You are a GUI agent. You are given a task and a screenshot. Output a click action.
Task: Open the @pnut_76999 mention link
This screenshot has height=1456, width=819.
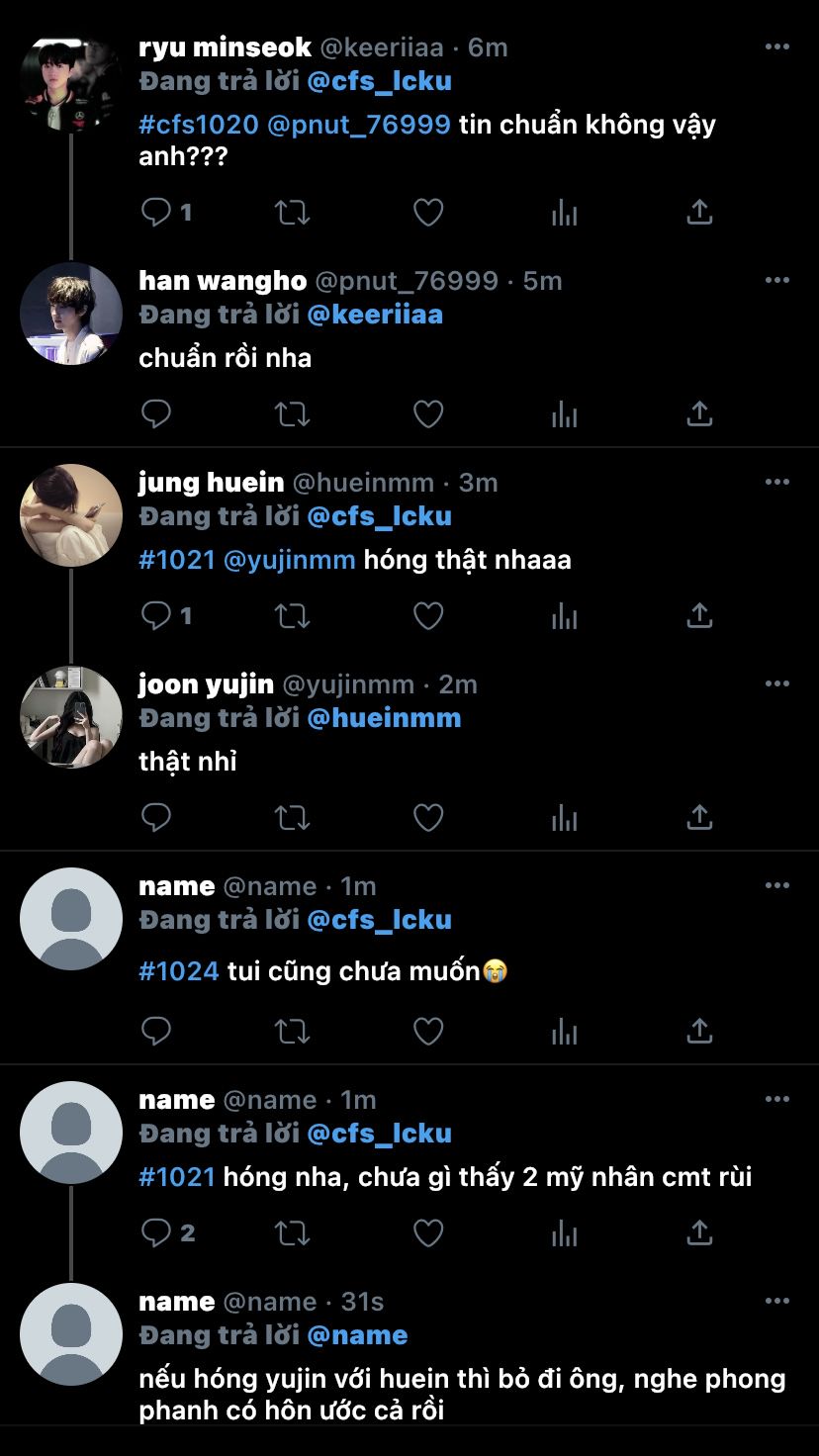357,126
